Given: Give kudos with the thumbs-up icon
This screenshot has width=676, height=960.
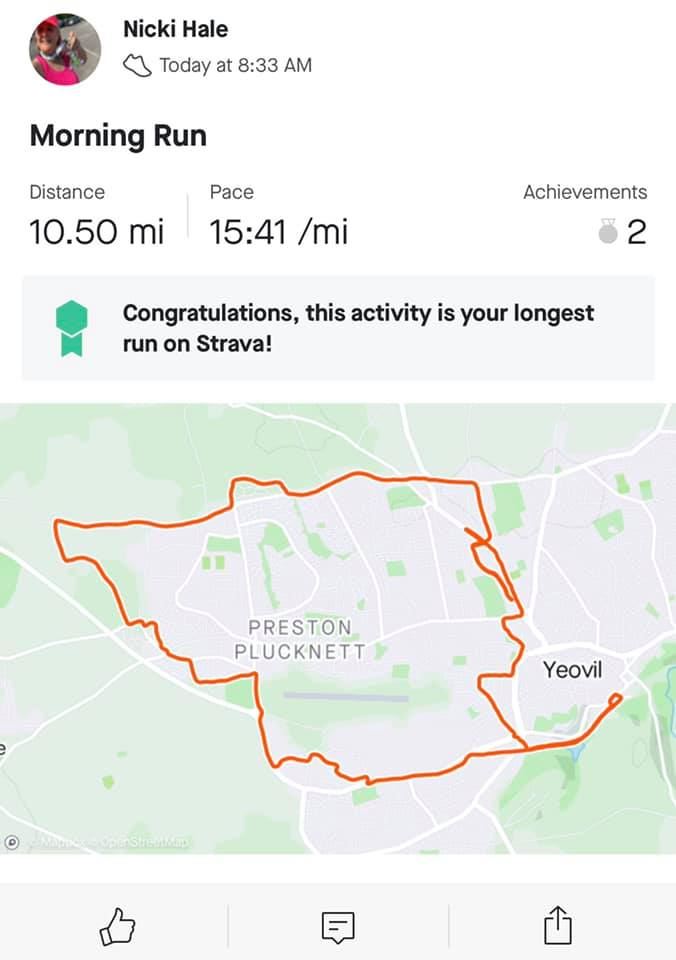Looking at the screenshot, I should (116, 926).
